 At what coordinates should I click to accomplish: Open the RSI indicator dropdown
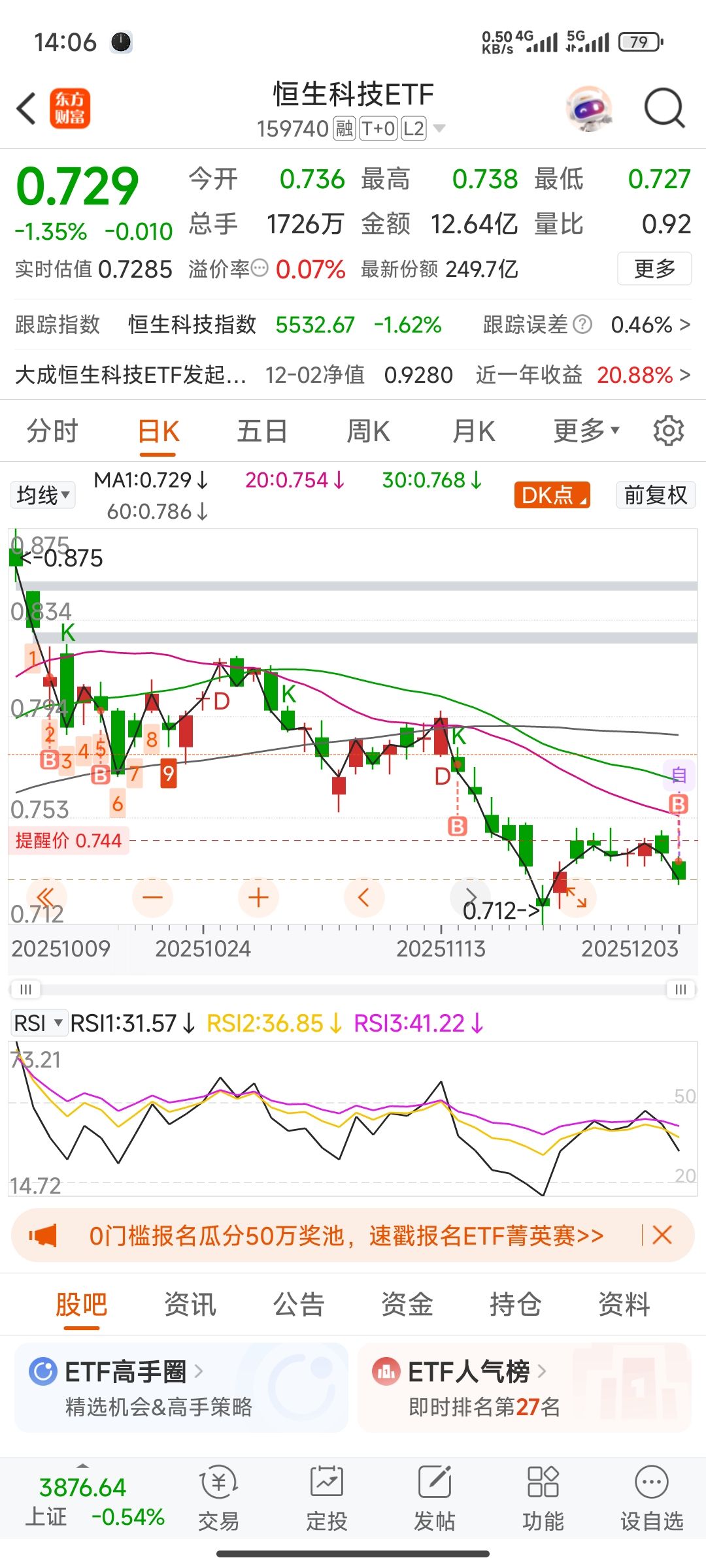pyautogui.click(x=39, y=1023)
